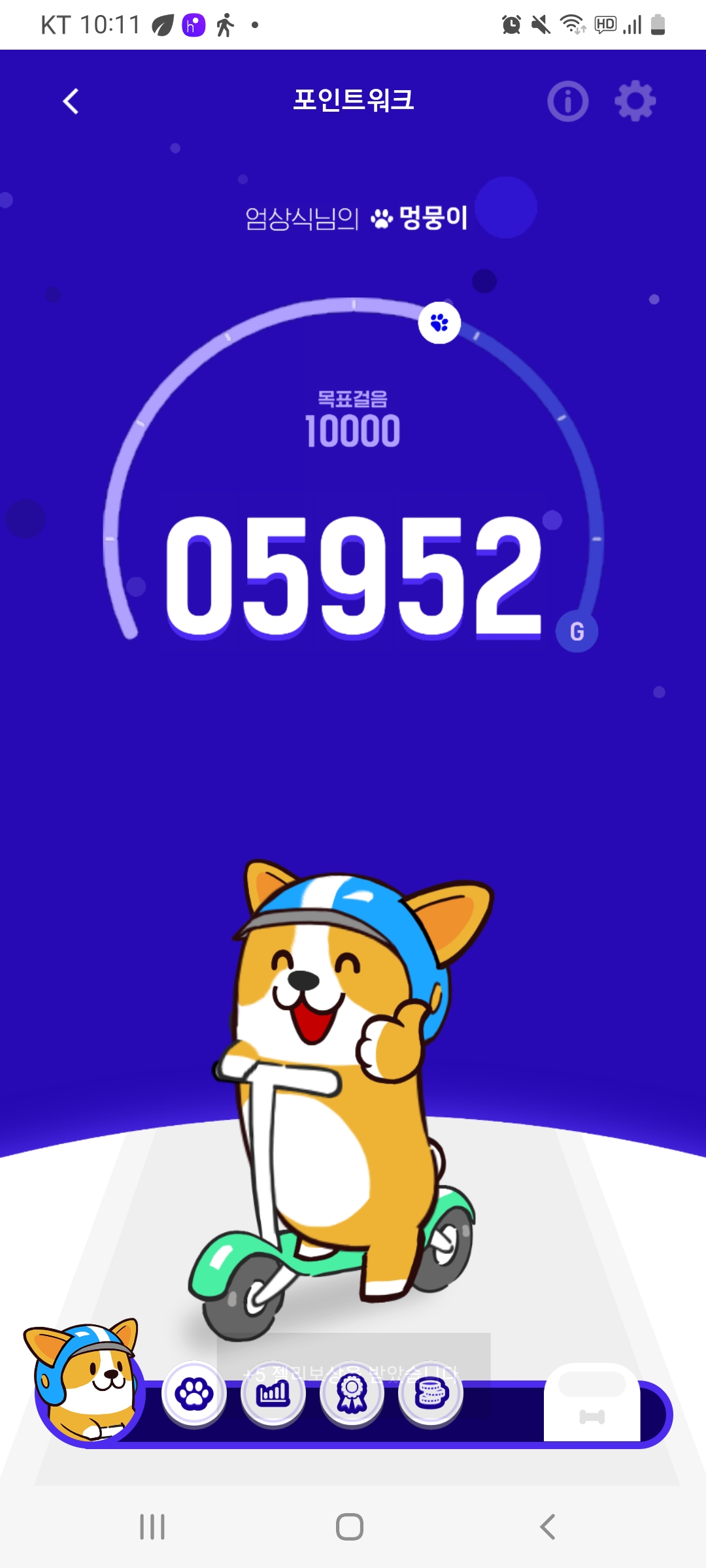Open the coin stack points icon

click(x=431, y=1394)
